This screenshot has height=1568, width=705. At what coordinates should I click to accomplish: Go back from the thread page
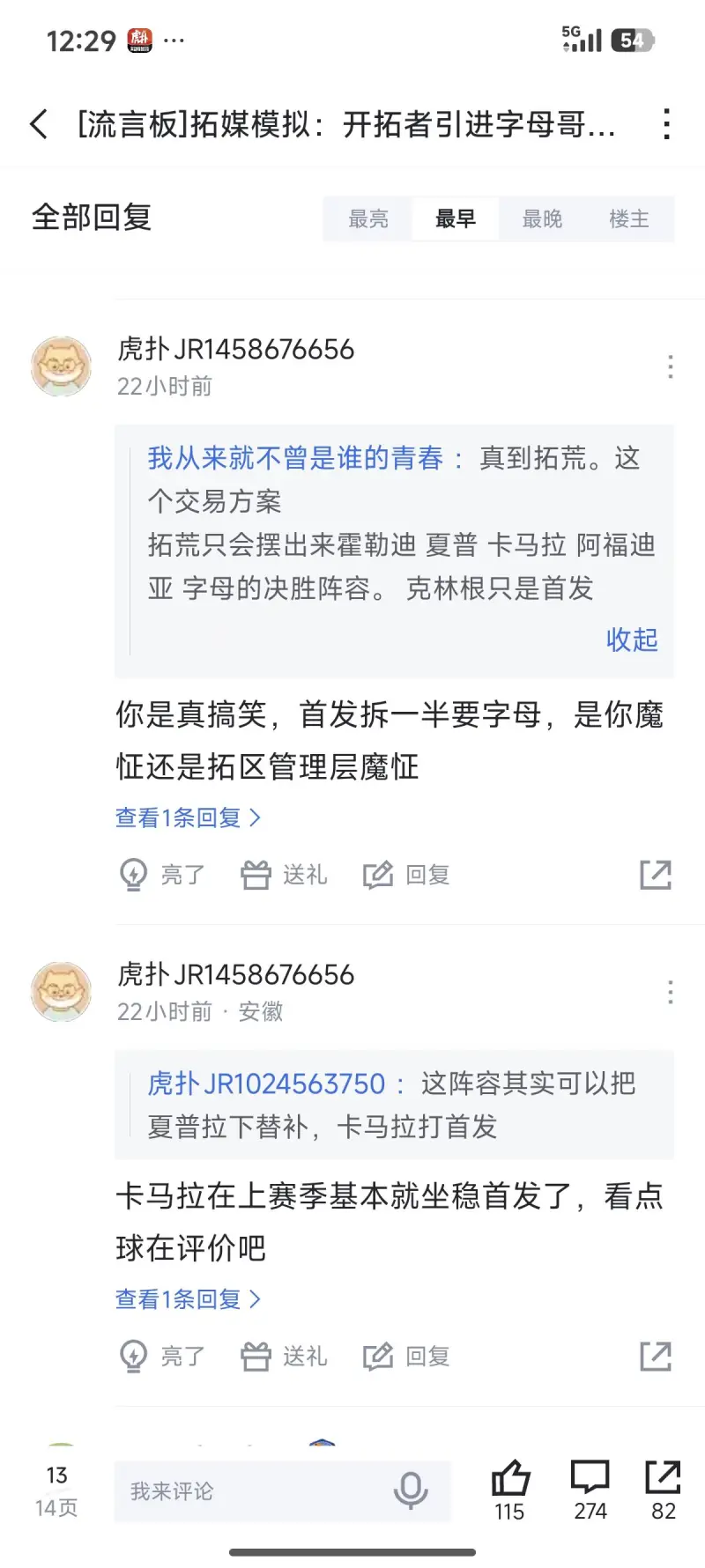tap(39, 124)
